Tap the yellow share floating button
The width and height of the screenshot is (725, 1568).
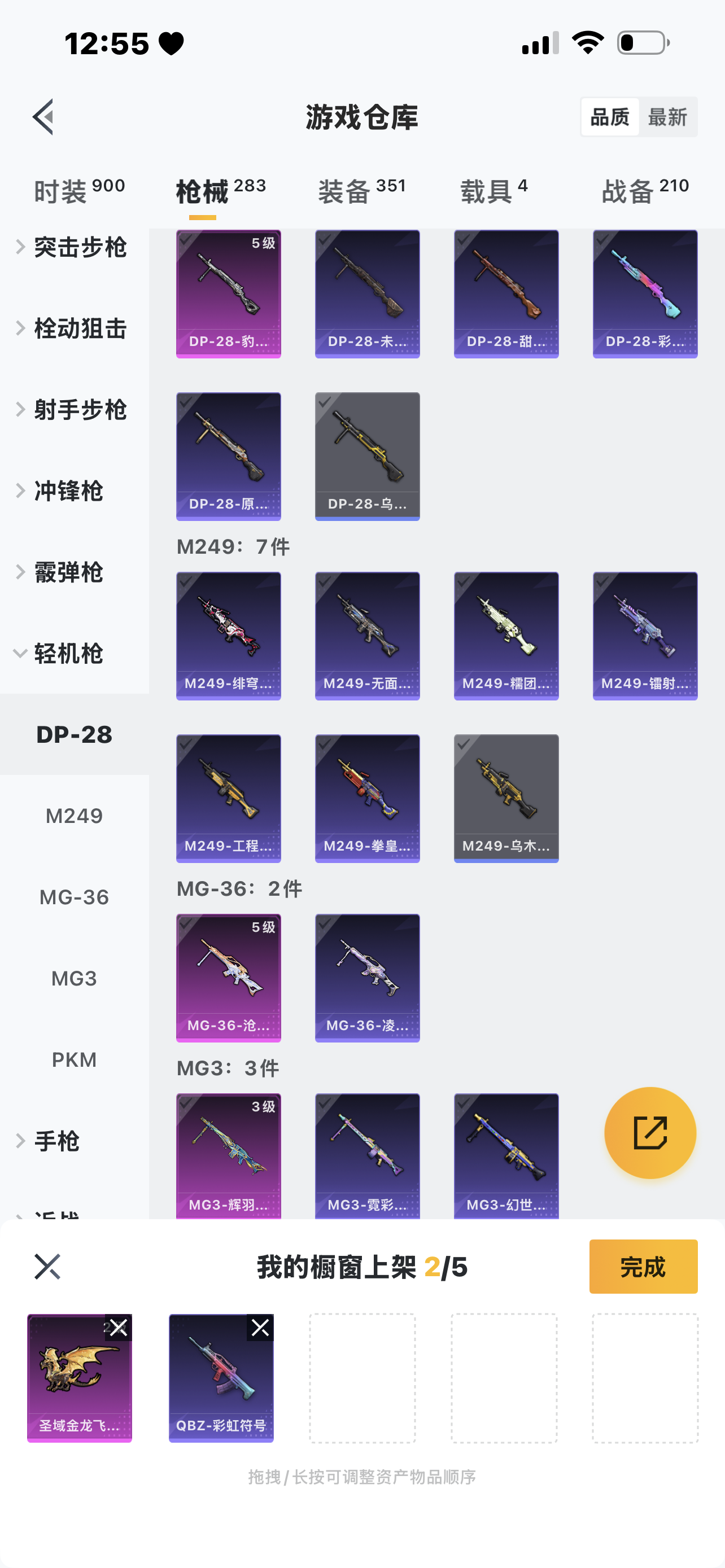click(x=649, y=1133)
